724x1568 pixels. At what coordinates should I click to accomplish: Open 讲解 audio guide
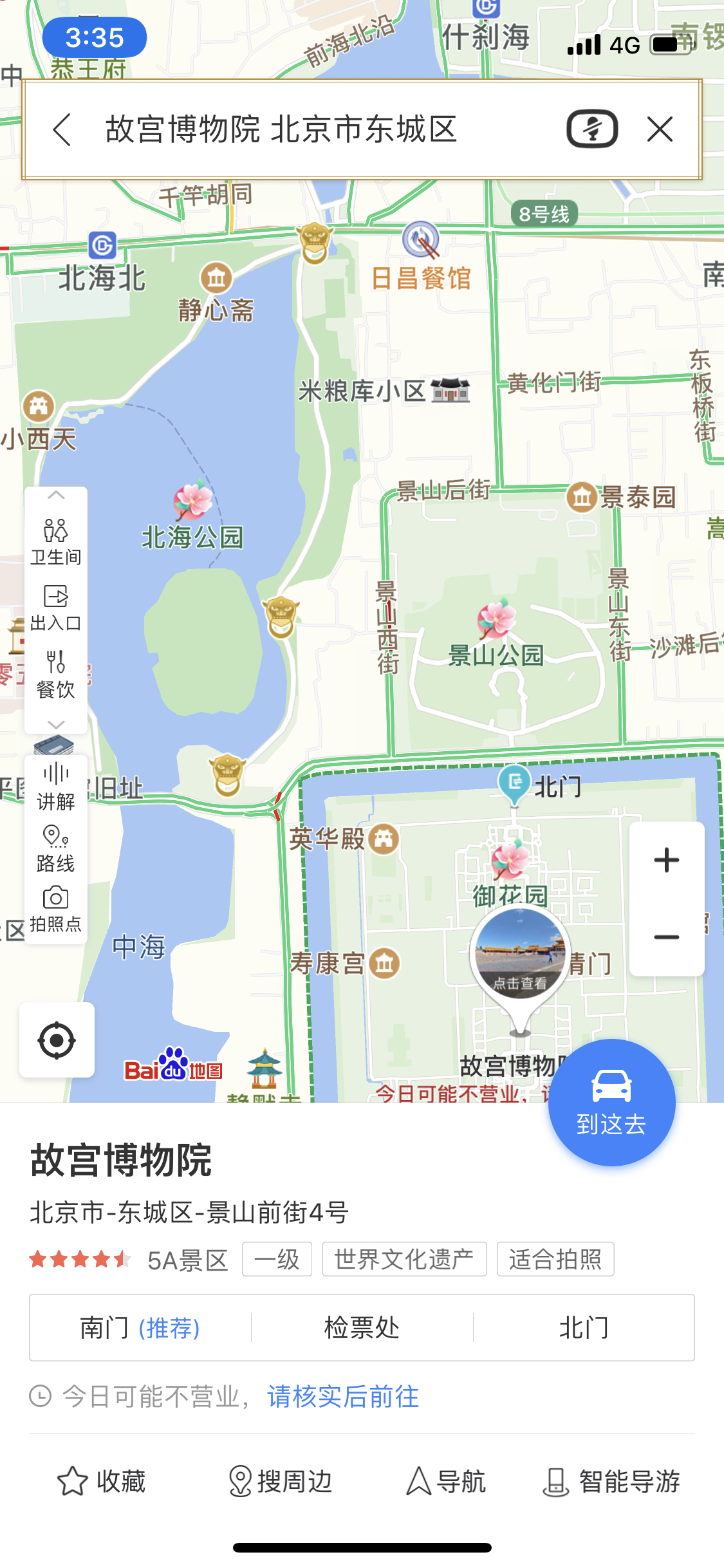[x=56, y=787]
